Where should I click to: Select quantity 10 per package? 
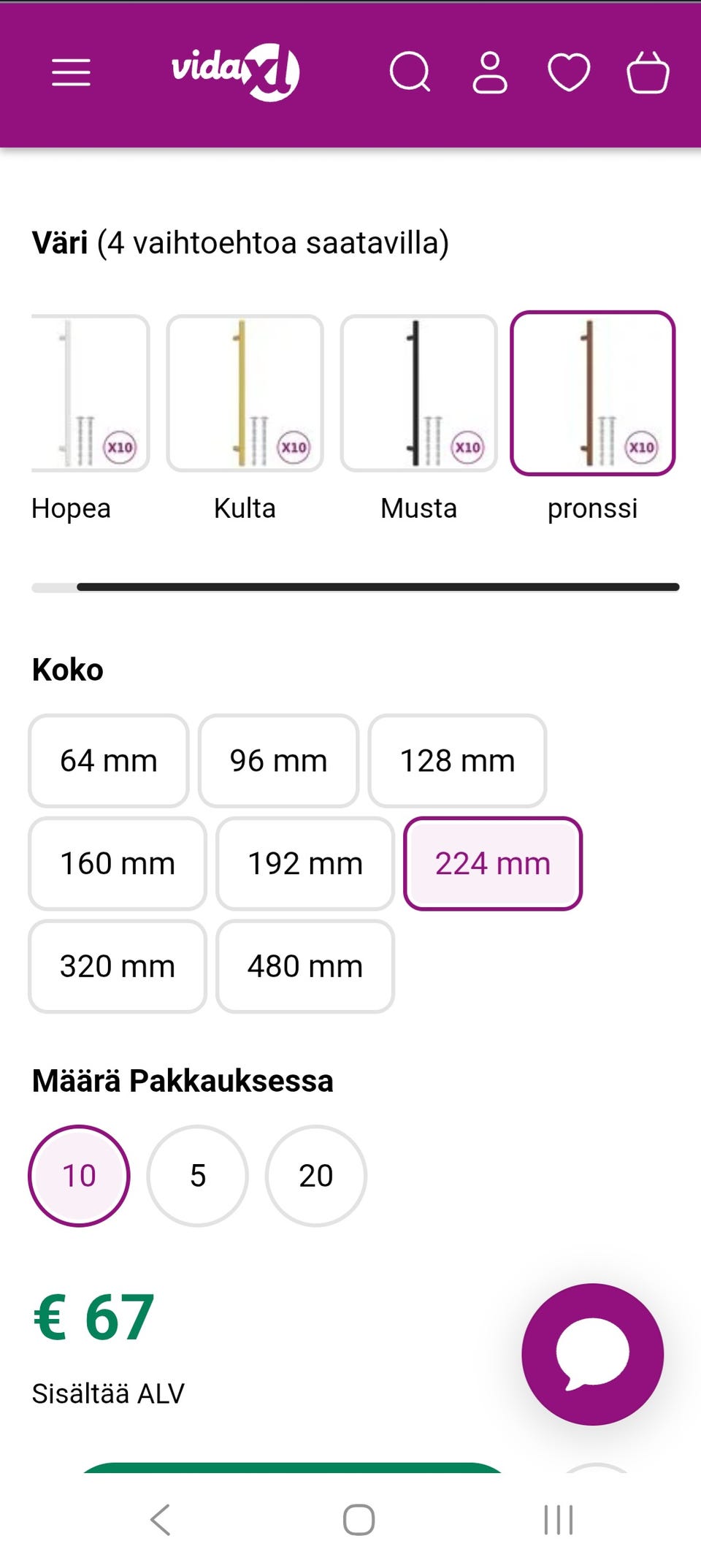79,1175
